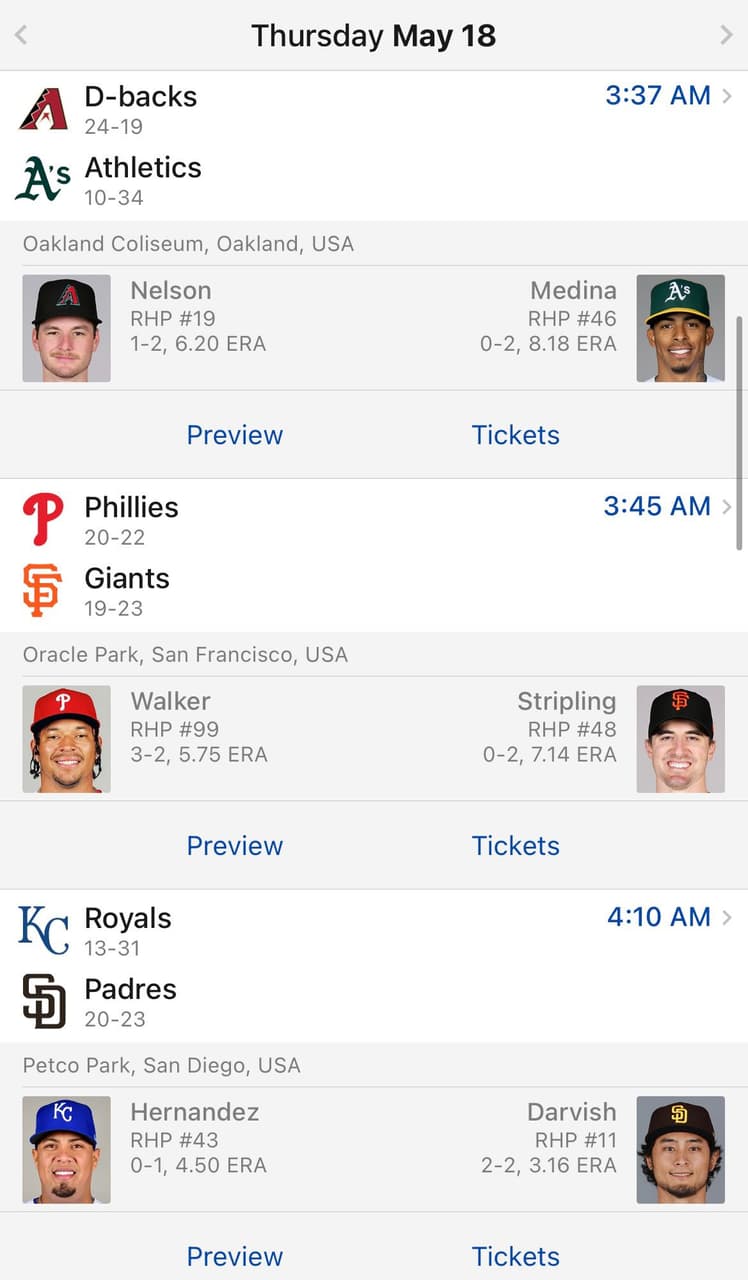Screen dimensions: 748x1280
Task: Click the Thursday May 18 header
Action: coord(374,35)
